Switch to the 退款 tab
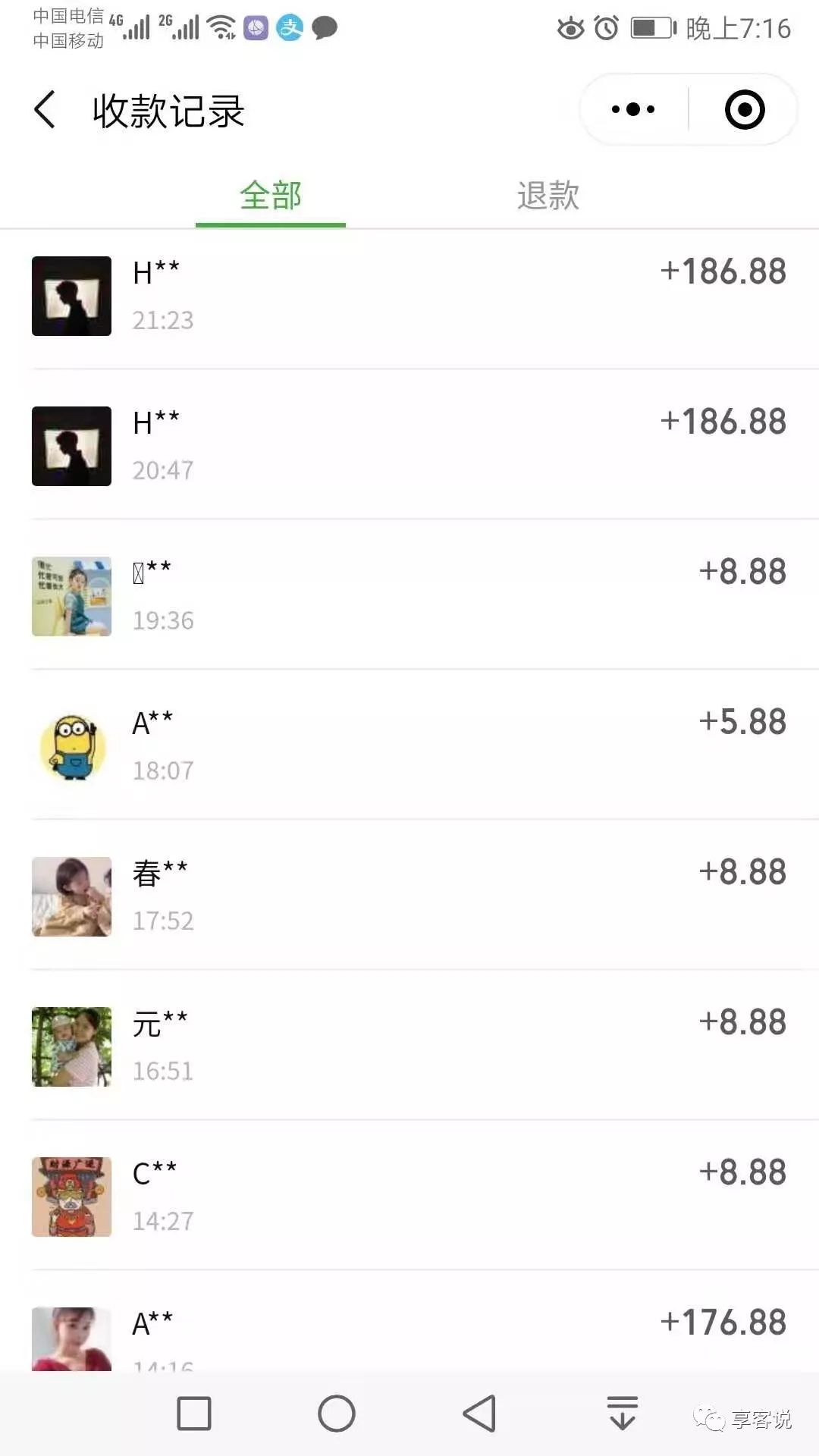Viewport: 819px width, 1456px height. point(548,196)
